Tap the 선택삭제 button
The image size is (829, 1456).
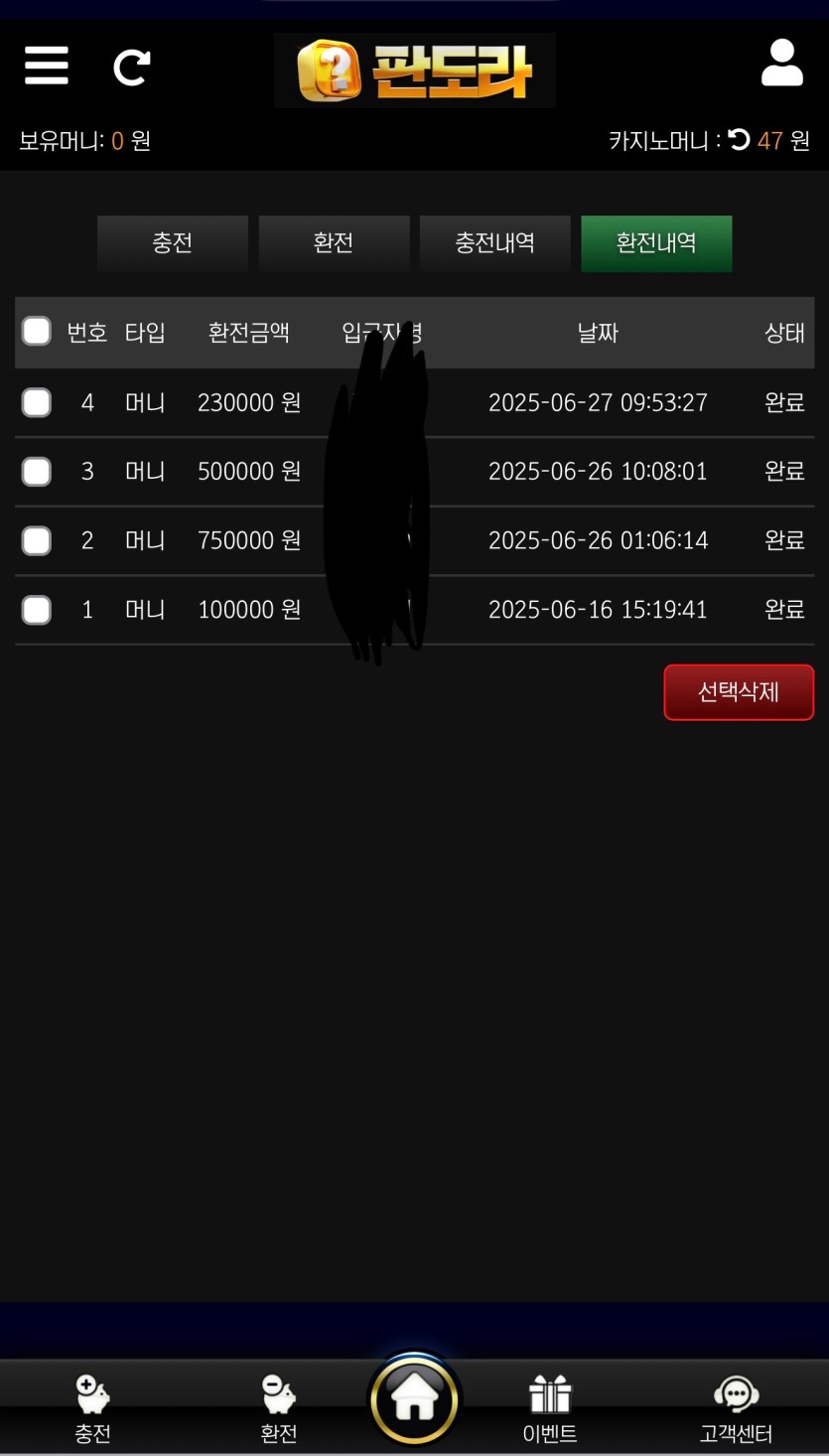pos(739,692)
